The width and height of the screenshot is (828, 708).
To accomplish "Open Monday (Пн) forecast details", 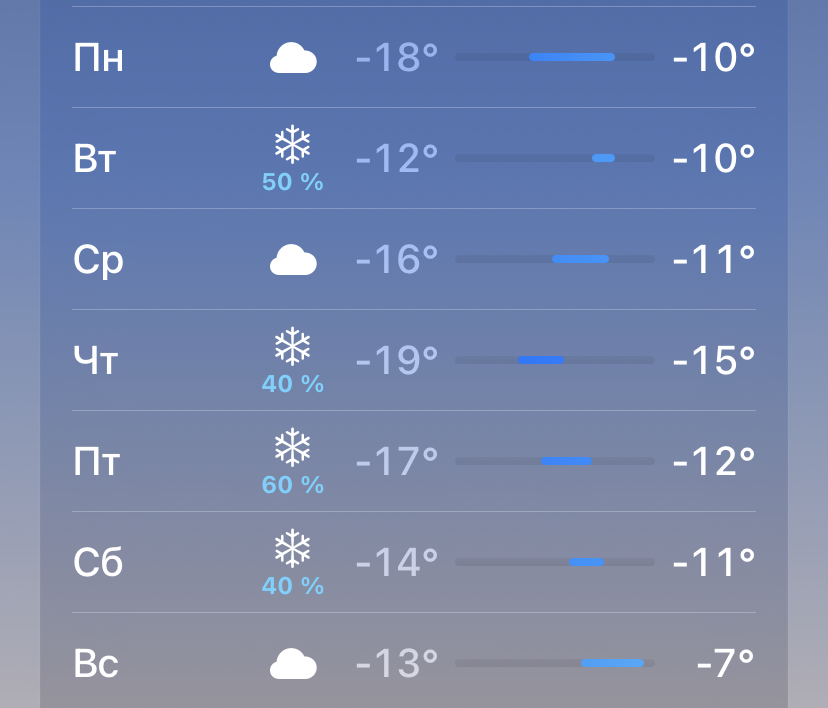I will [413, 58].
